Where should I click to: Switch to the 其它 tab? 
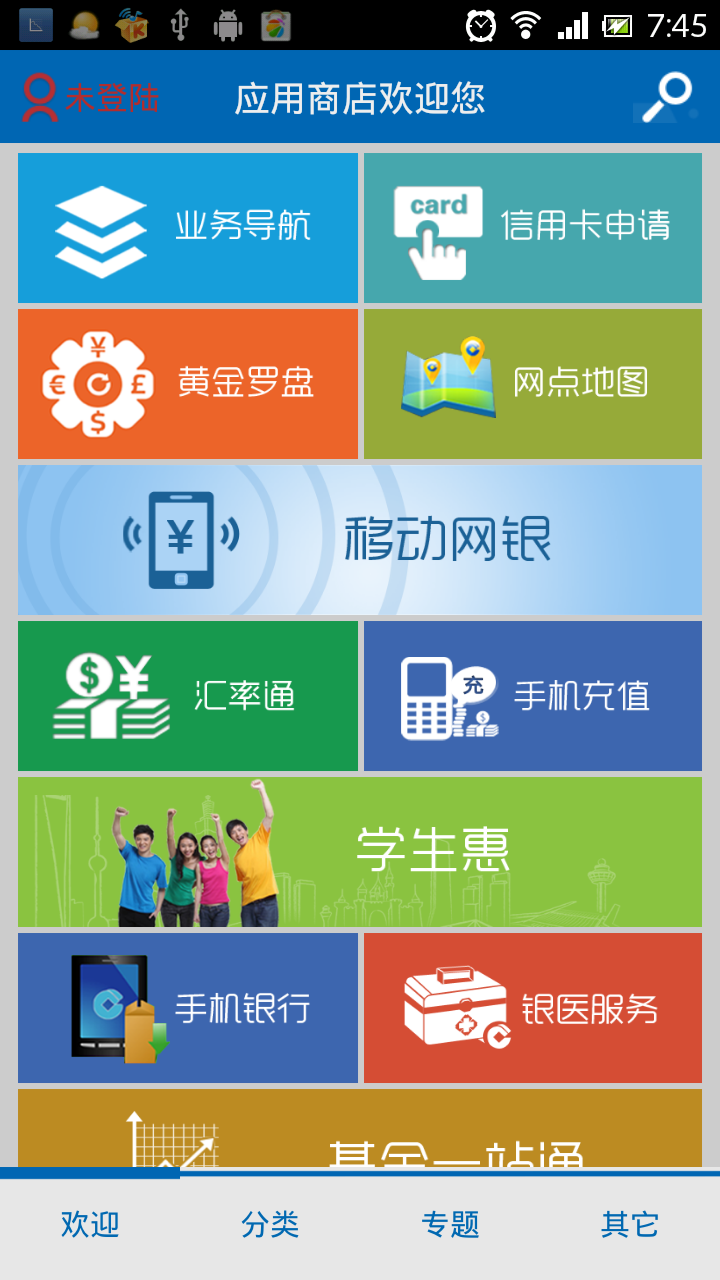click(x=630, y=1224)
